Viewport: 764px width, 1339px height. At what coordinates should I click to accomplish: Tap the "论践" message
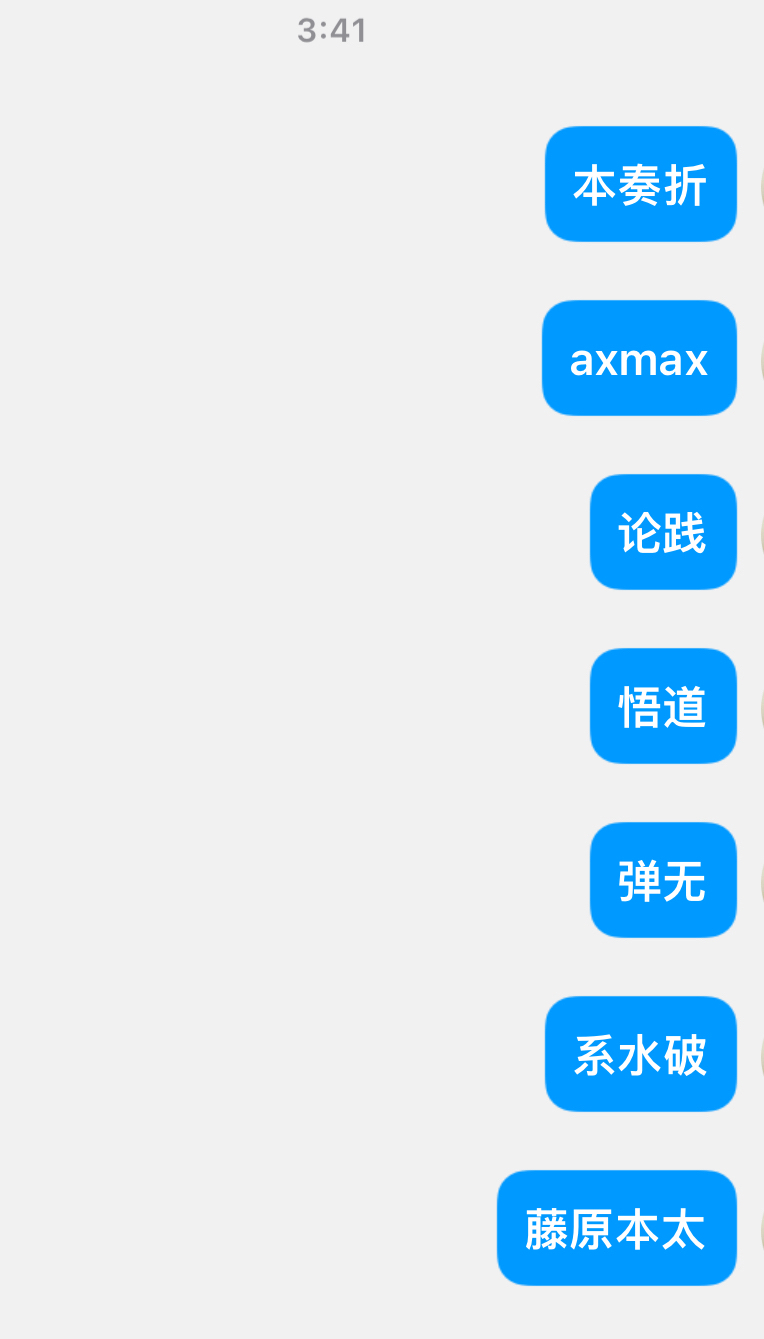click(663, 532)
